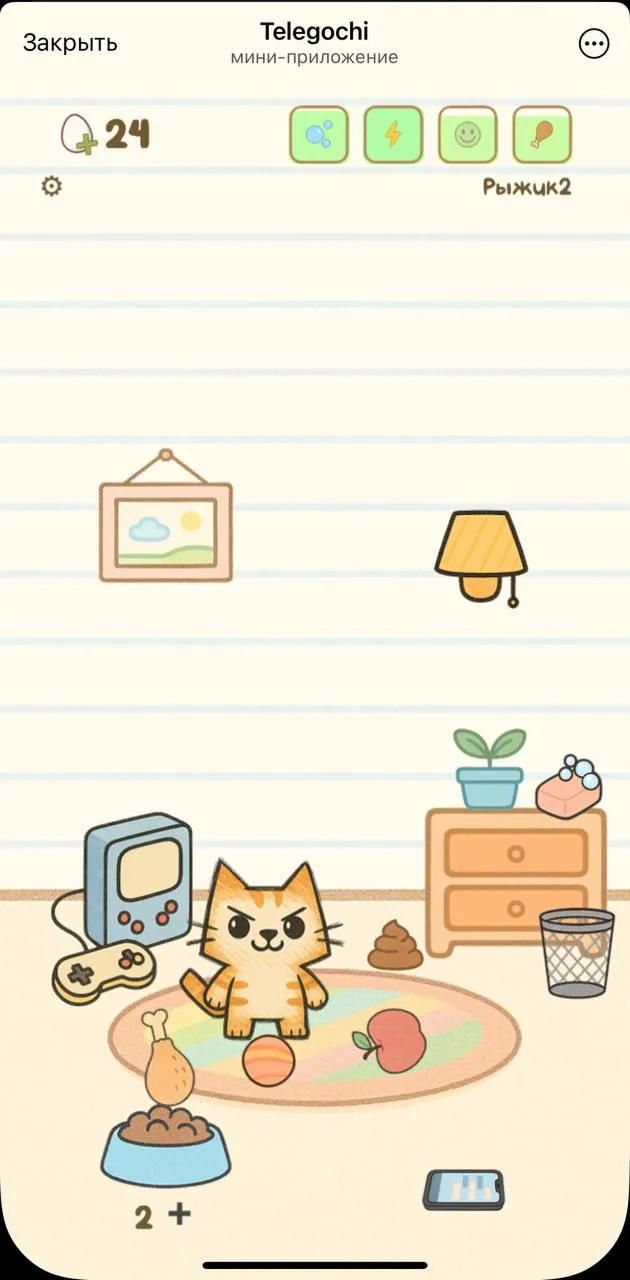Open the three-dot overflow menu
Screen dimensions: 630x1280
tap(594, 43)
